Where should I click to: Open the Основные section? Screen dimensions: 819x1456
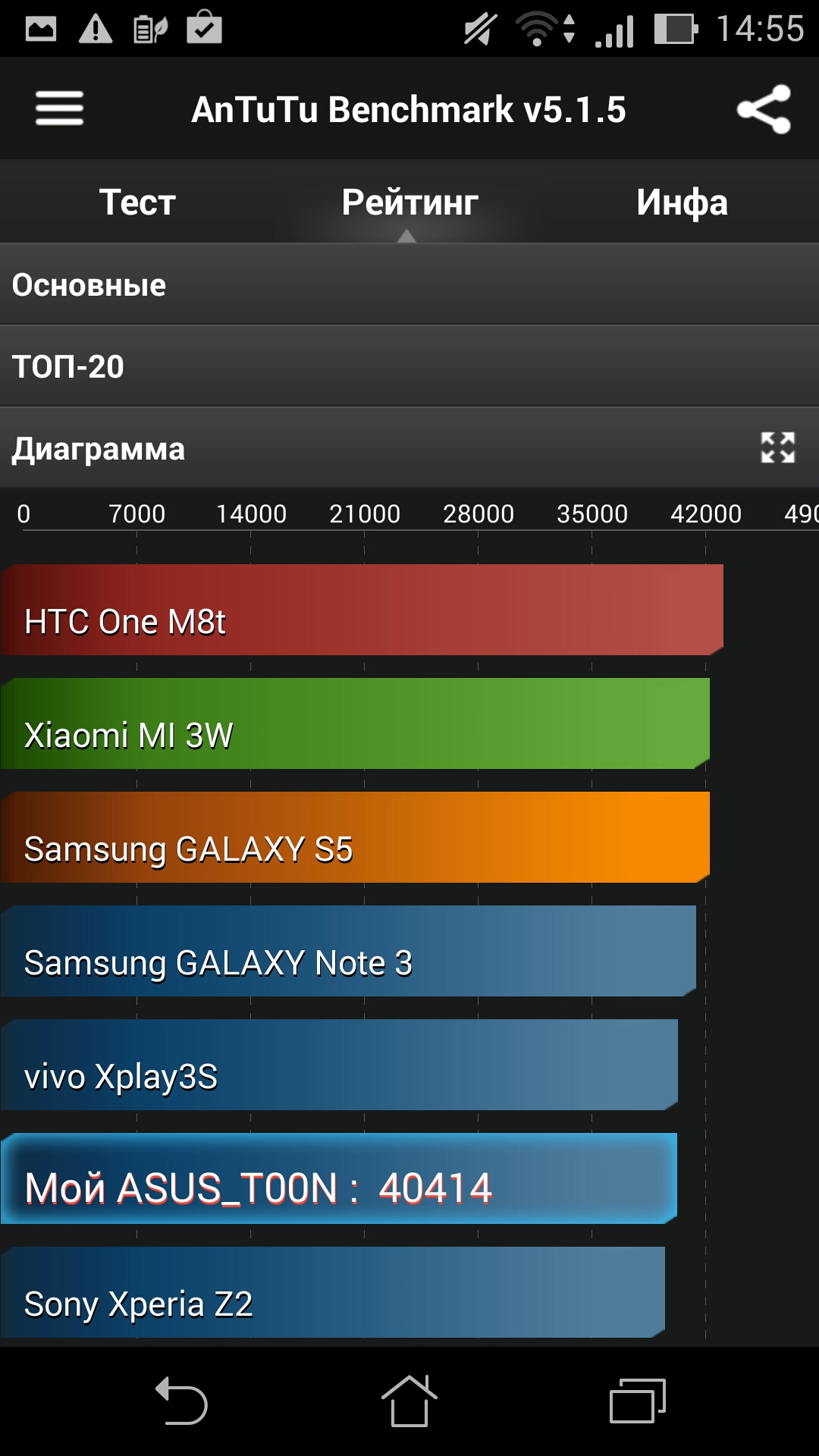(x=409, y=285)
